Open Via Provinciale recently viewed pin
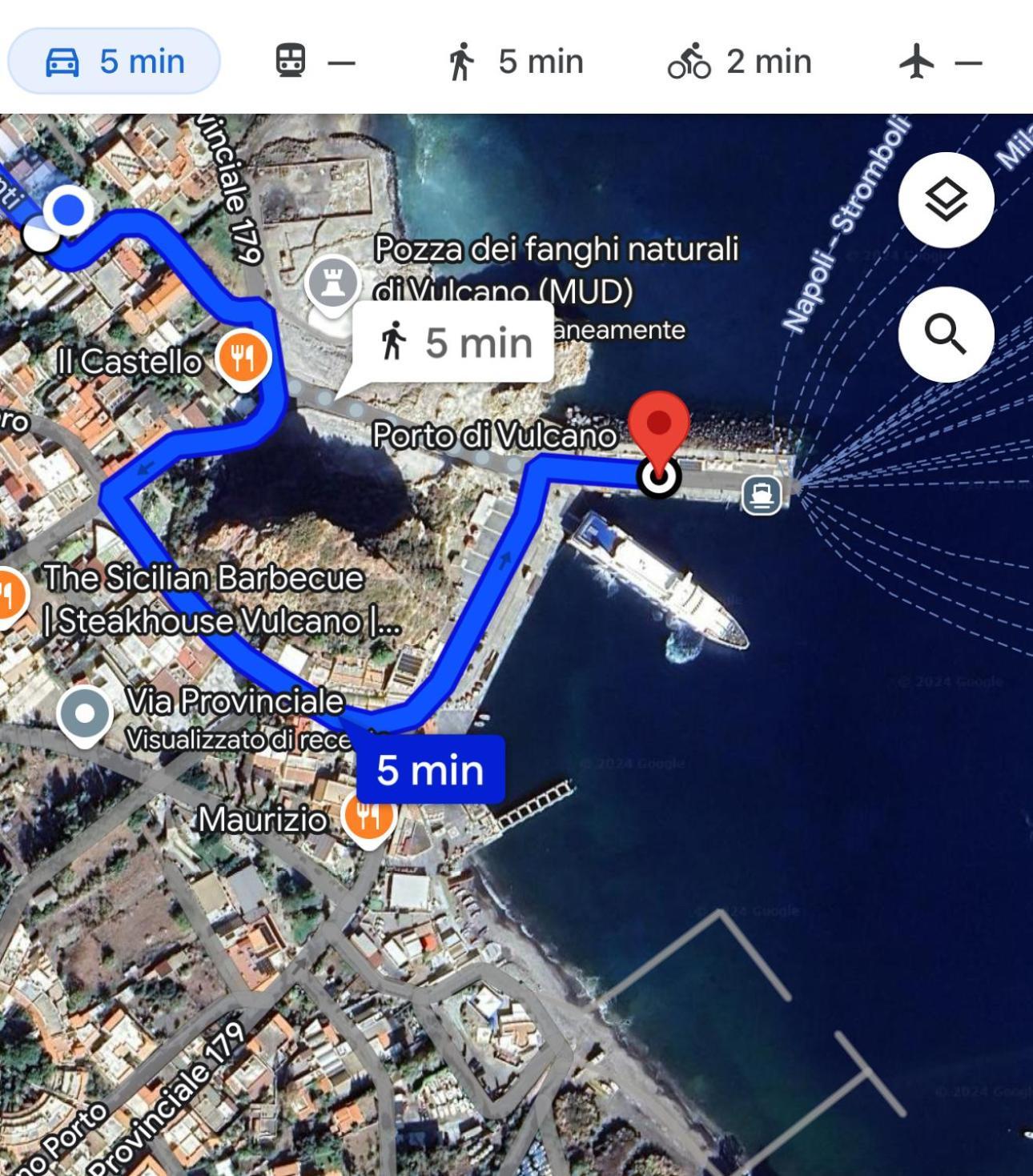The image size is (1033, 1176). [85, 714]
